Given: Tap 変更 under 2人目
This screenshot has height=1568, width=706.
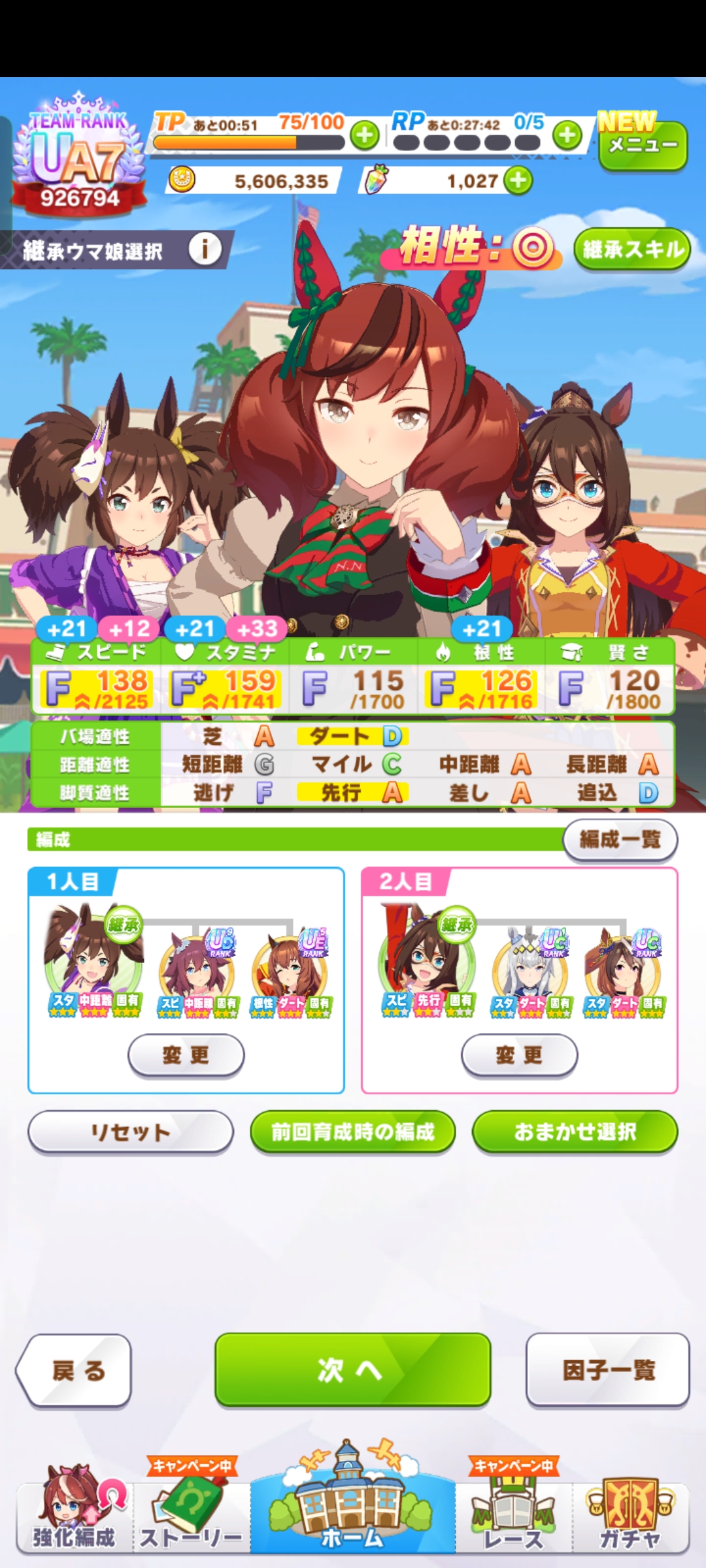Looking at the screenshot, I should click(519, 1054).
